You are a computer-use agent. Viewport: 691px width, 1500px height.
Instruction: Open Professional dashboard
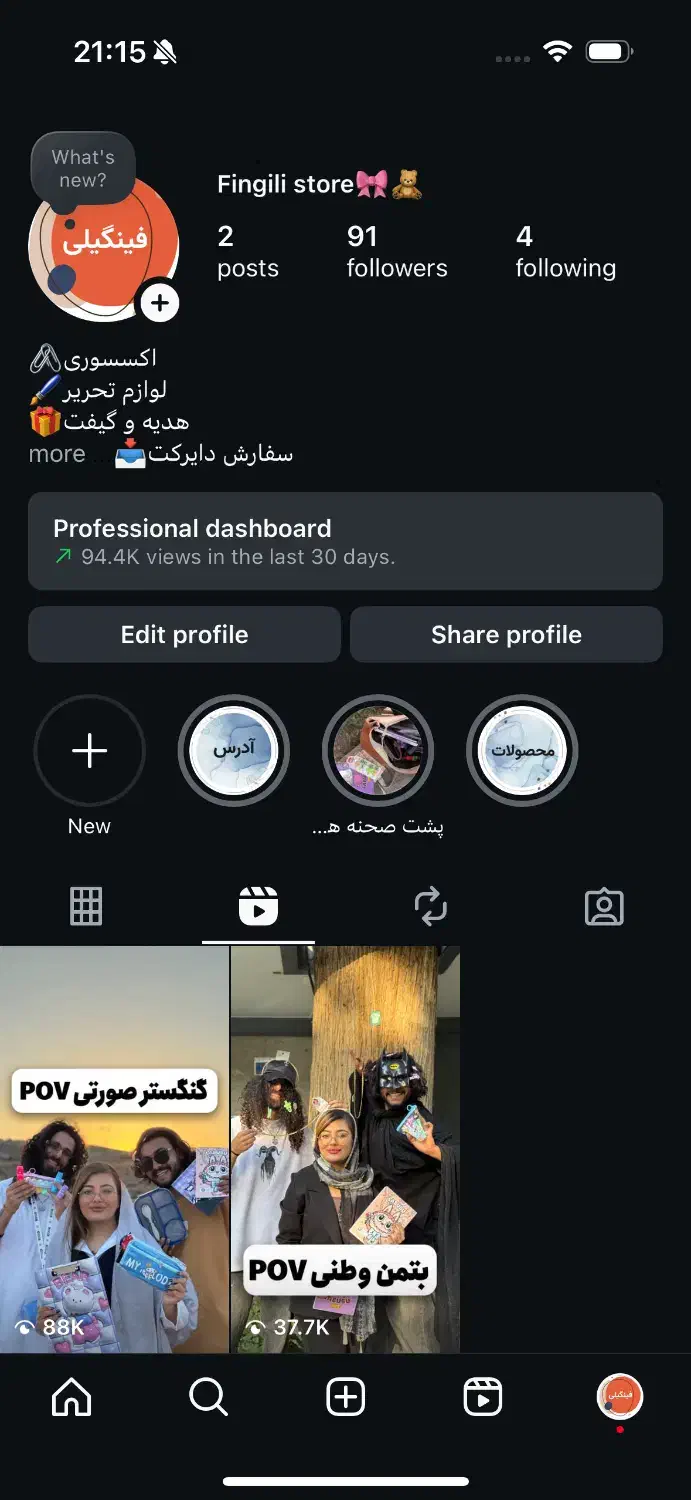pyautogui.click(x=345, y=541)
